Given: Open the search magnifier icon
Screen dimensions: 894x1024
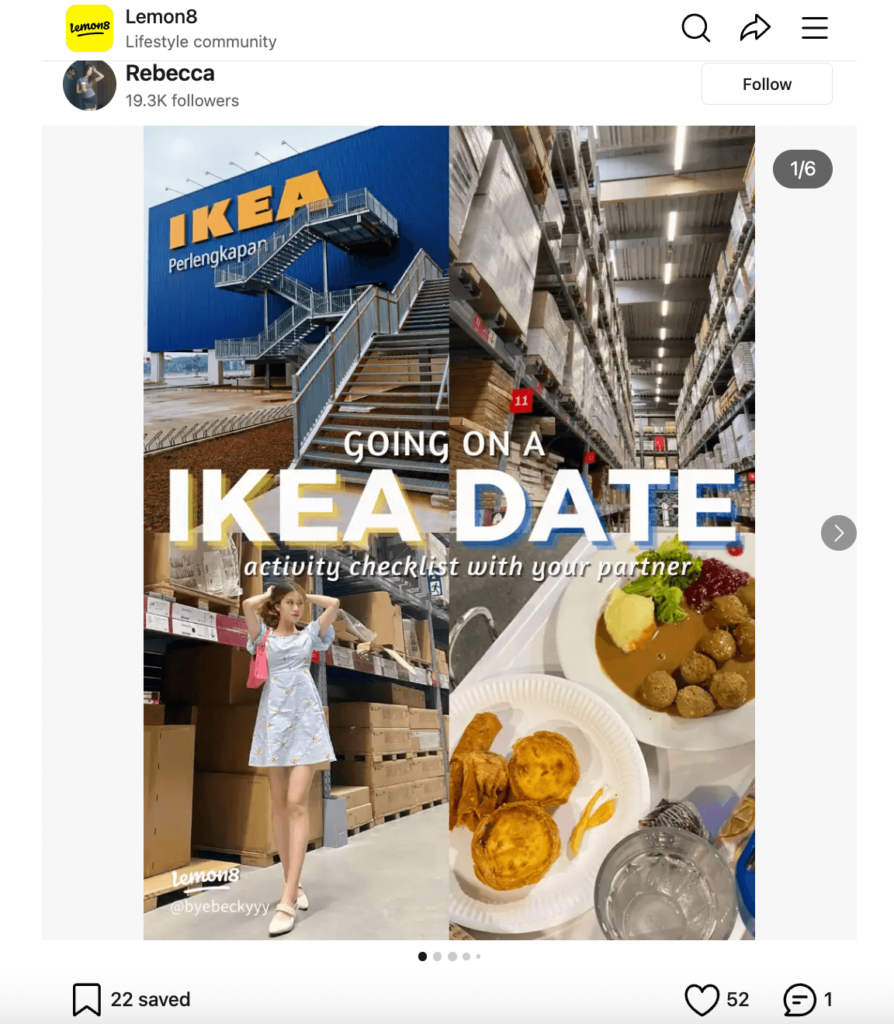Looking at the screenshot, I should pyautogui.click(x=696, y=28).
